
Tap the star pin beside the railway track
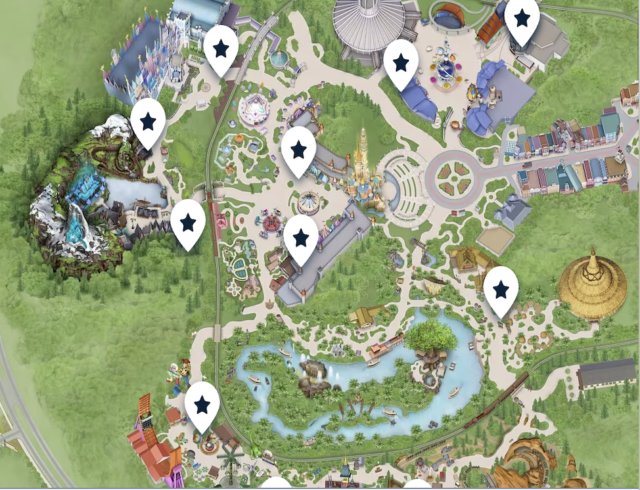222,47
